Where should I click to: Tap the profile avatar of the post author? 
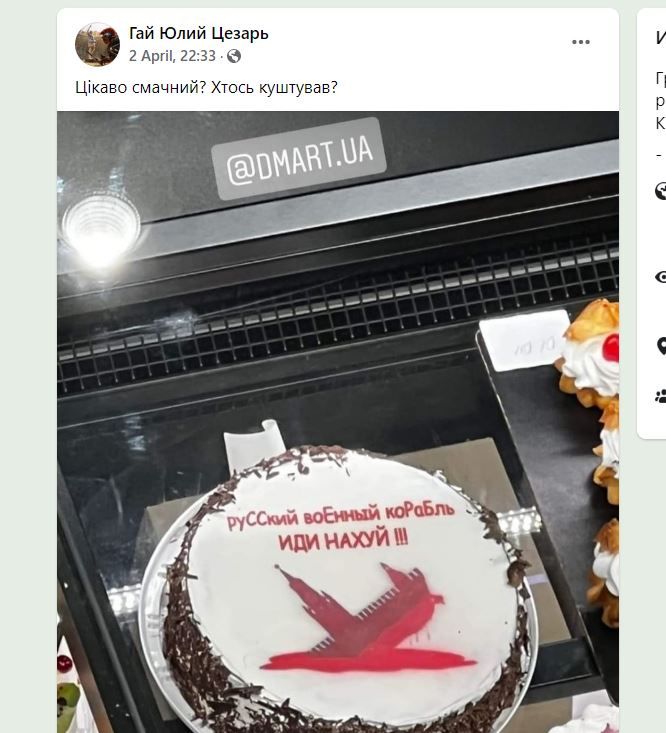point(97,44)
